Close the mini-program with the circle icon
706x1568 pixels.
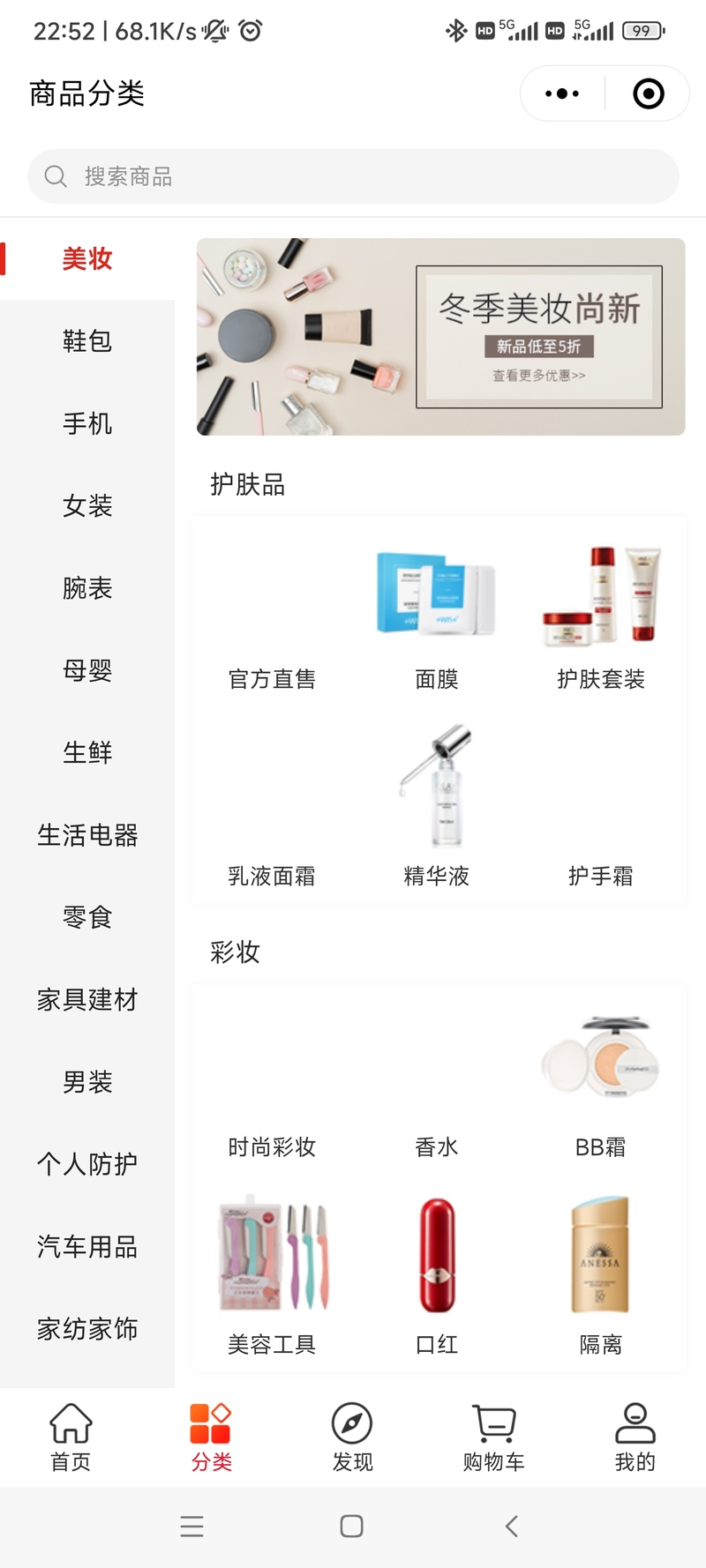[x=649, y=93]
